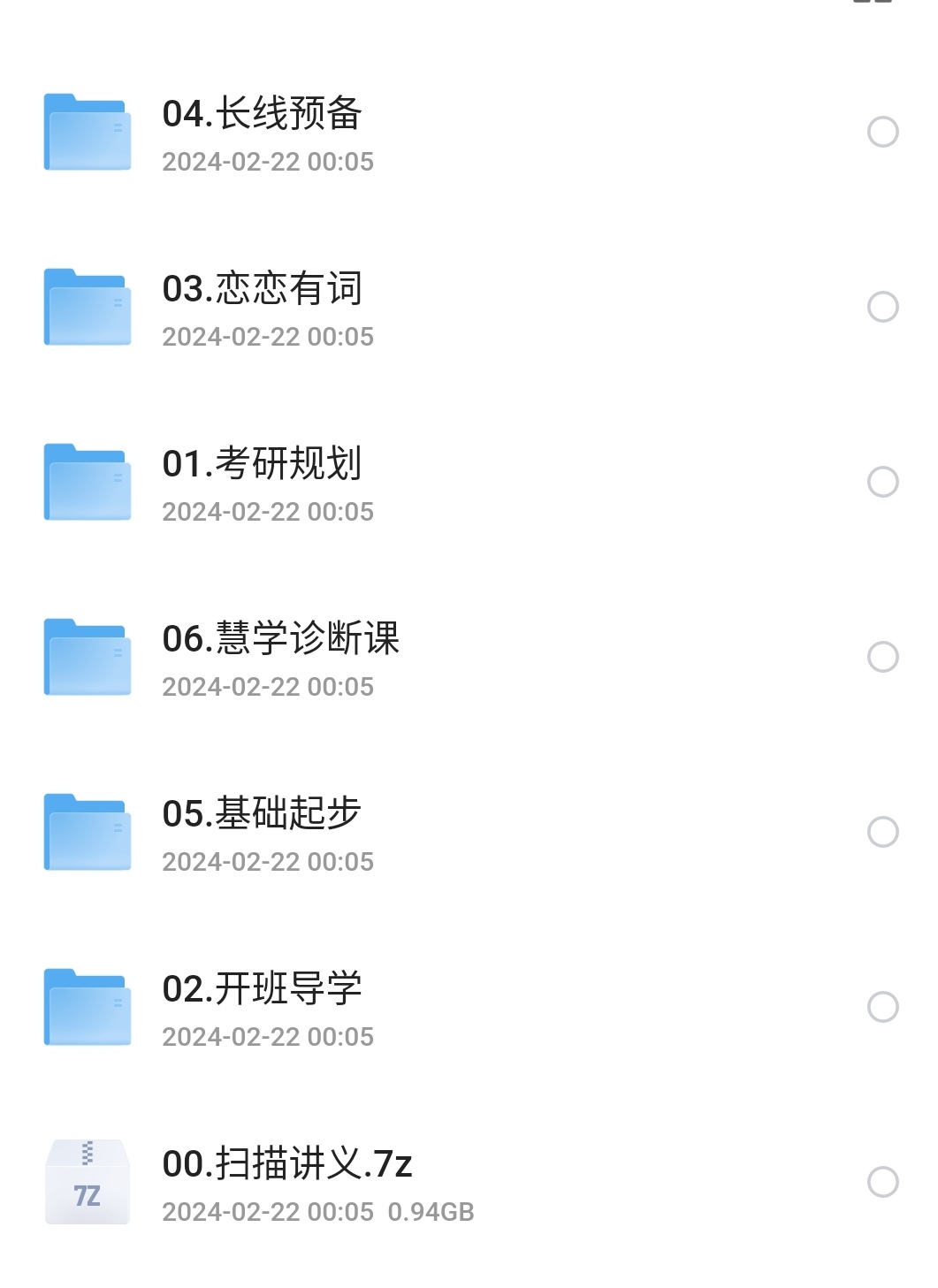Open the 04.长线预备 folder
Screen dimensions: 938x1288
tap(263, 115)
